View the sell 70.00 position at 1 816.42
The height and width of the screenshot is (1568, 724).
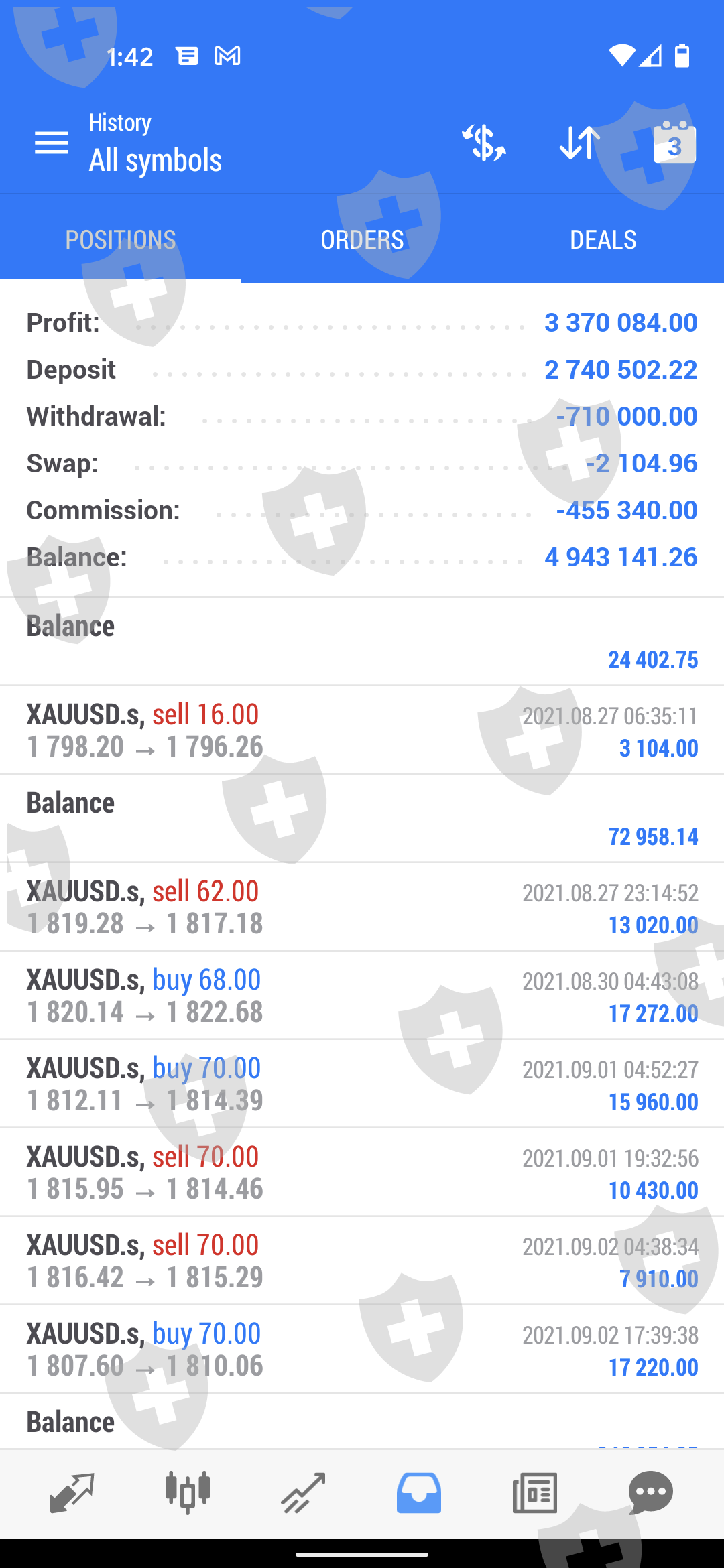tap(362, 1261)
